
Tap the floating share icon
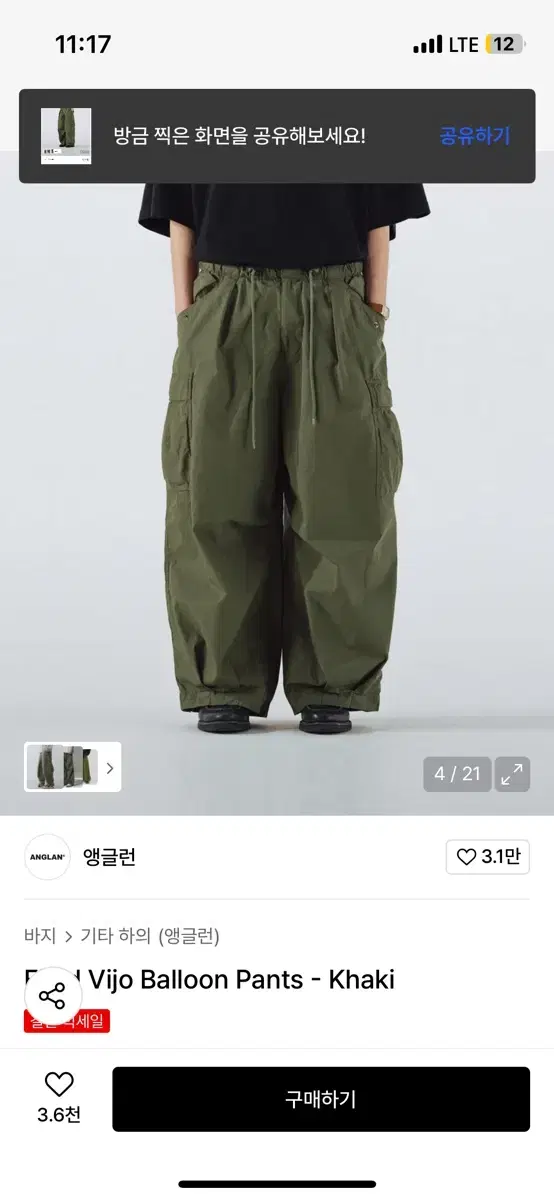click(x=52, y=996)
